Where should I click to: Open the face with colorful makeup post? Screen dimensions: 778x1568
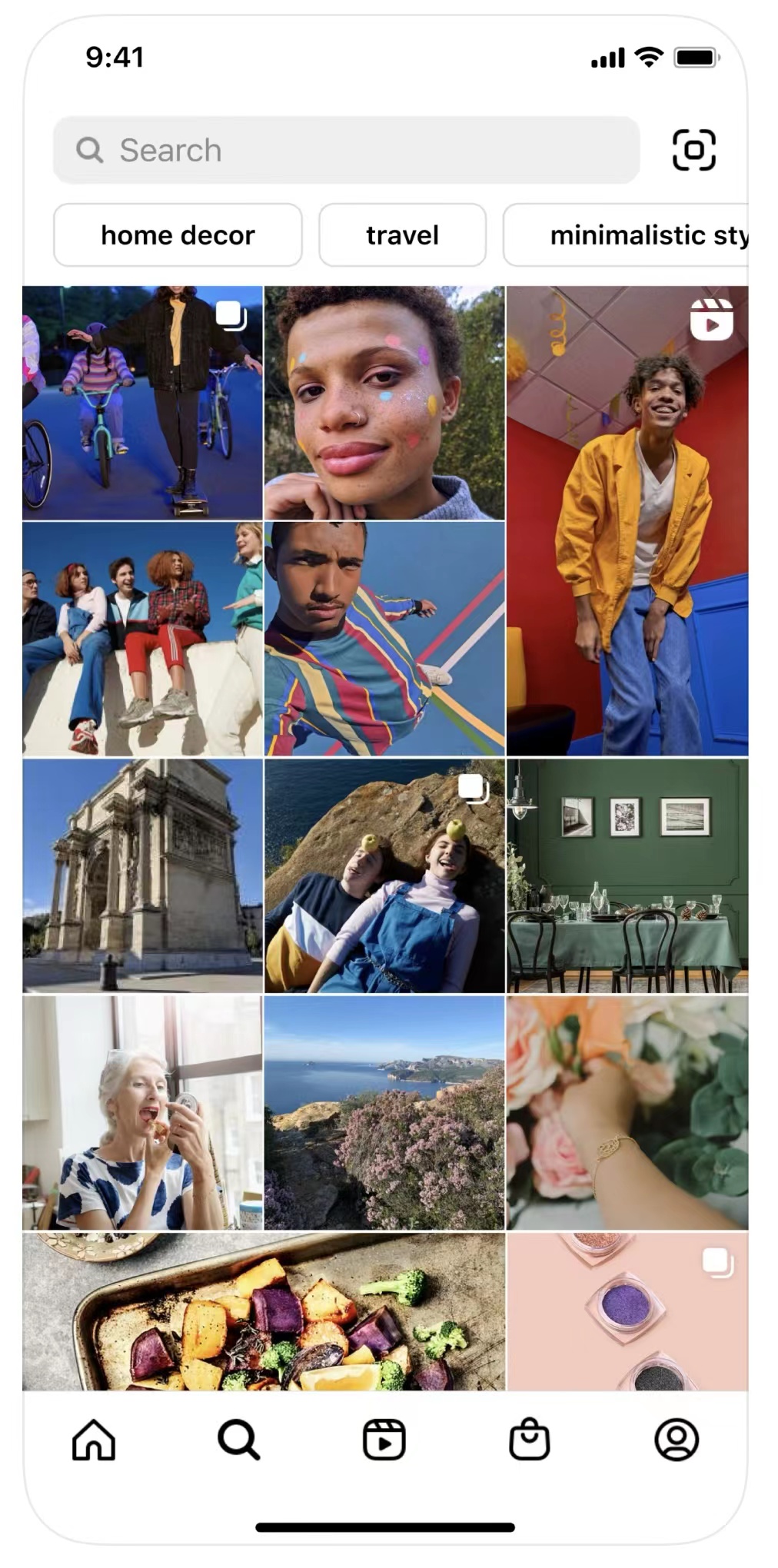[x=384, y=403]
